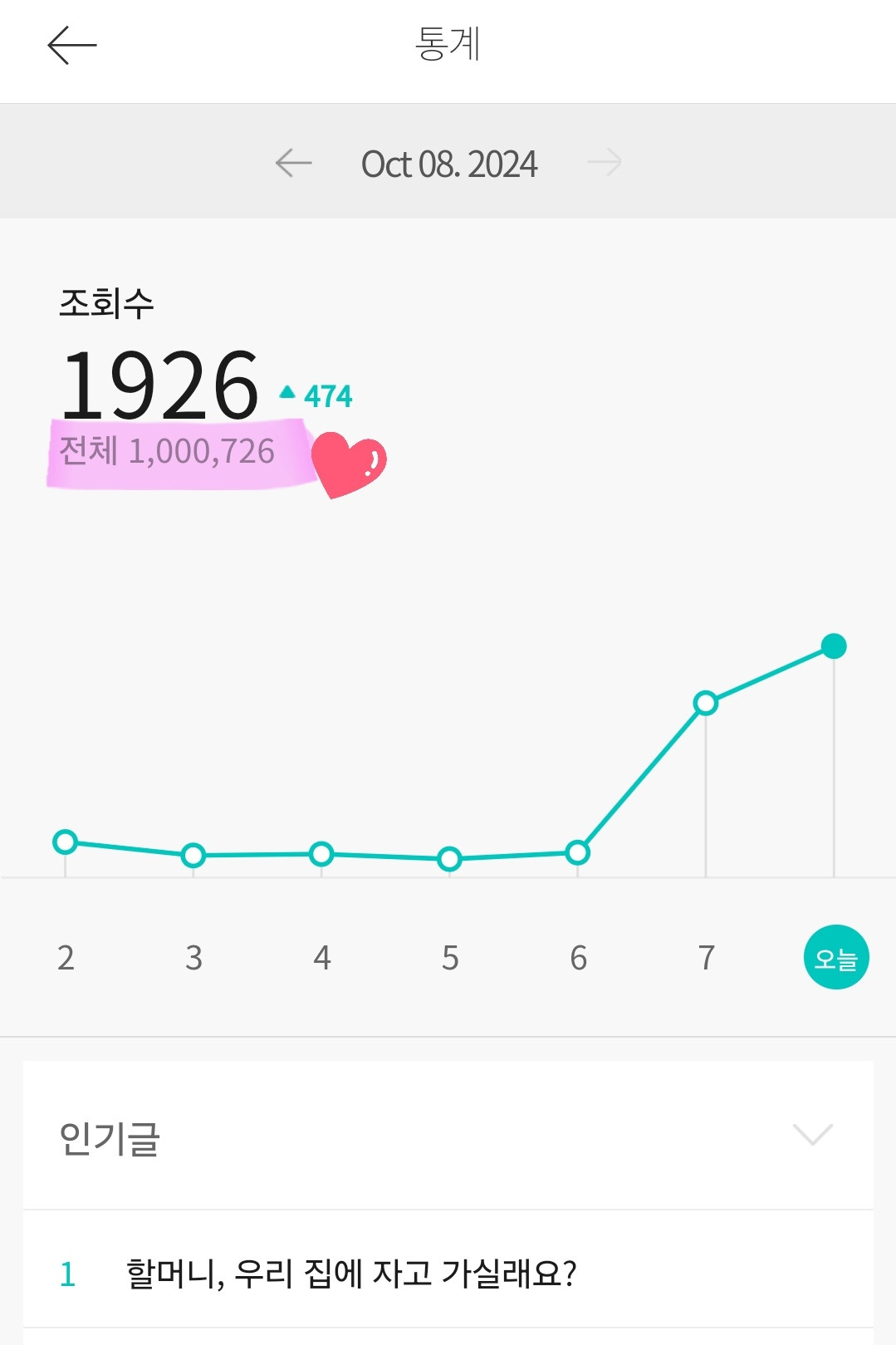Select day 7 on the chart
Image resolution: width=896 pixels, height=1345 pixels.
[x=707, y=958]
